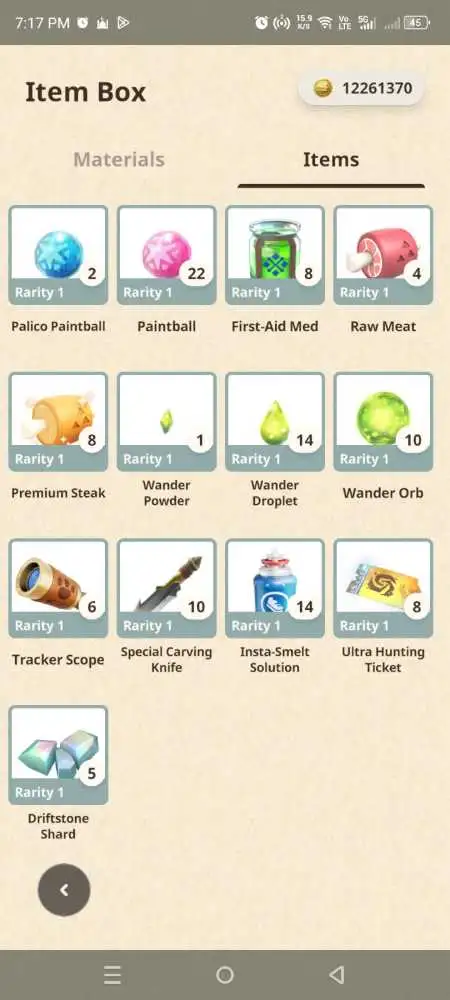
Task: Open the Ultra Hunting Ticket item
Action: point(383,588)
